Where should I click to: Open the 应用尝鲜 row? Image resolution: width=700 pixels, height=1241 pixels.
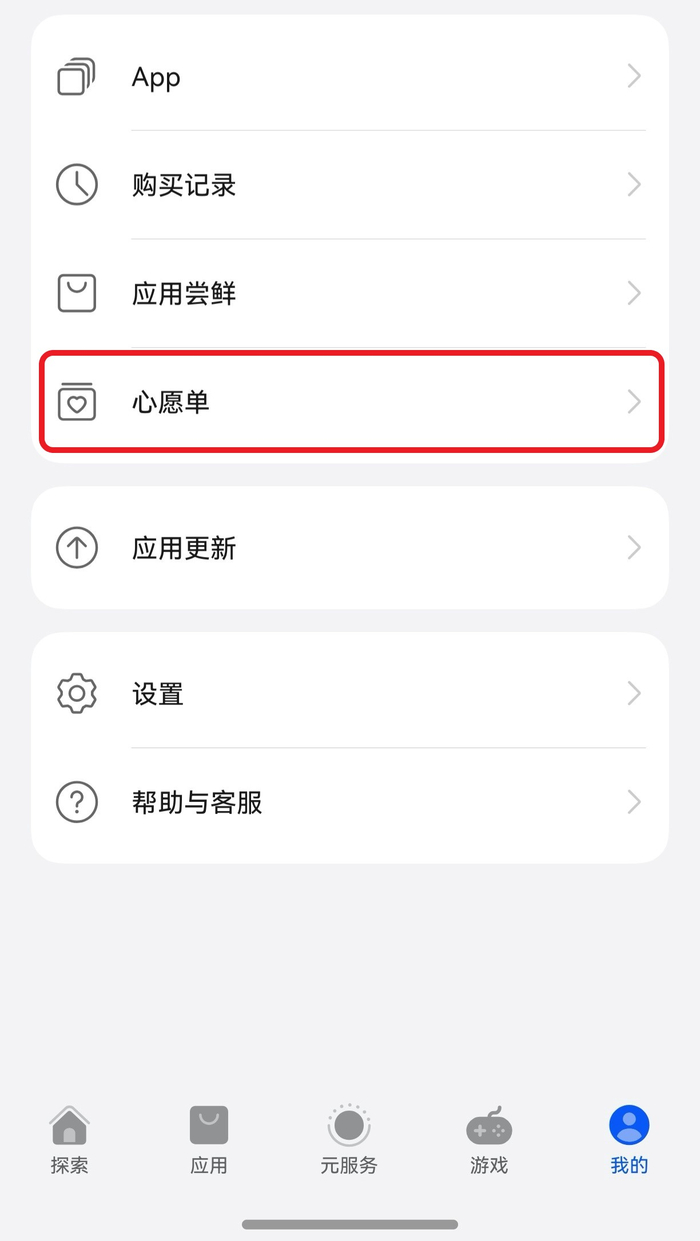click(350, 293)
